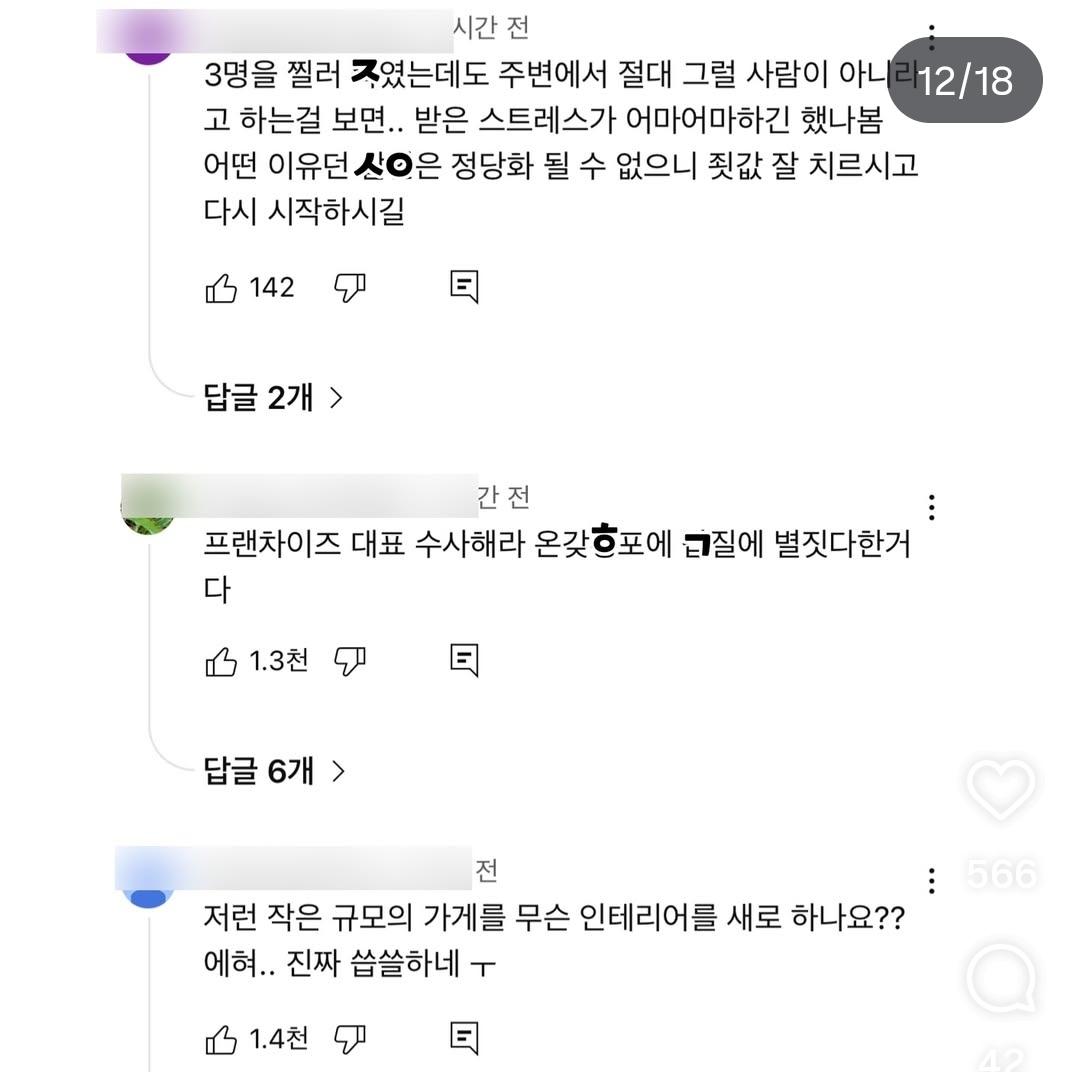The width and height of the screenshot is (1079, 1072).
Task: Open the post's comments via the speech bubble
Action: (x=1001, y=977)
